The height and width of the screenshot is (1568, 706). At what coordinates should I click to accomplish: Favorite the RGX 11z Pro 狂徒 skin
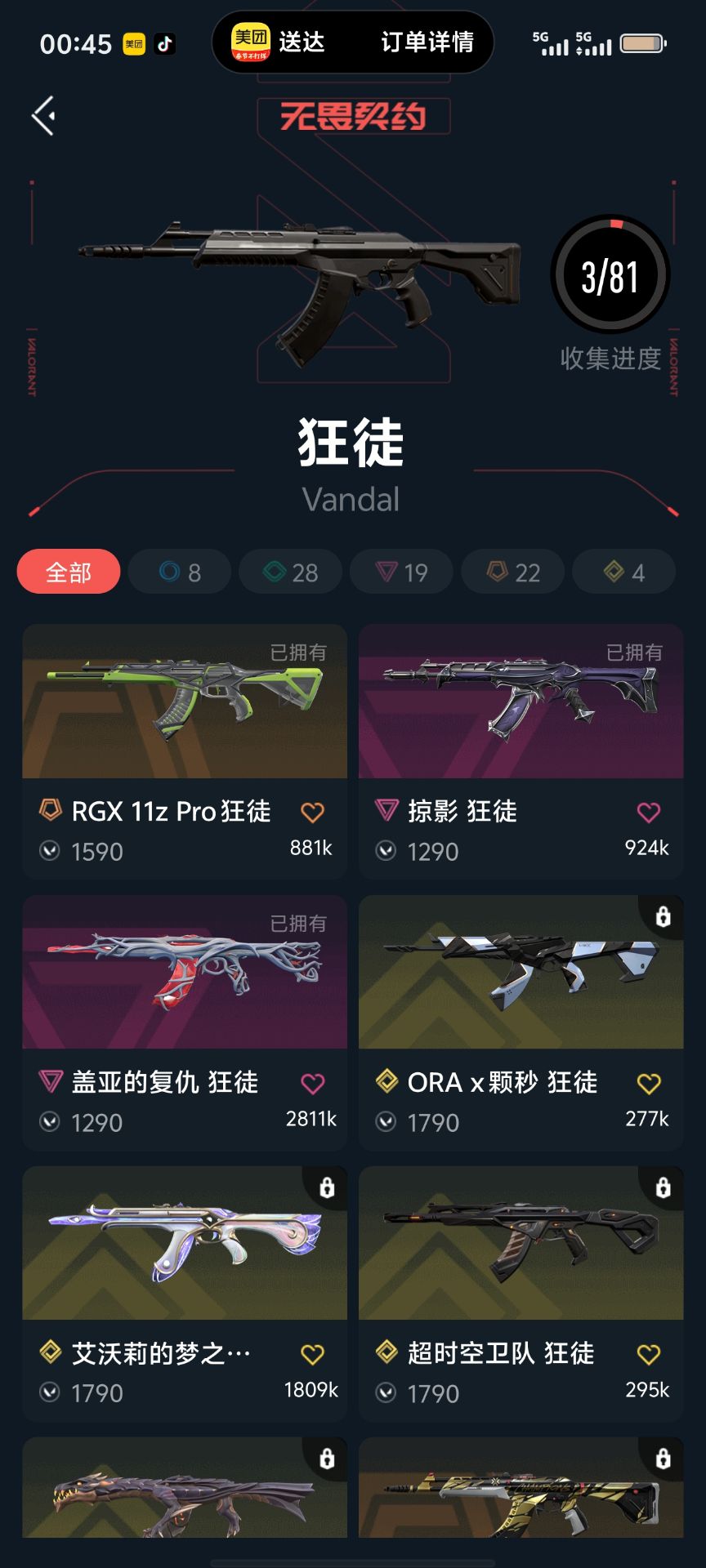coord(312,813)
